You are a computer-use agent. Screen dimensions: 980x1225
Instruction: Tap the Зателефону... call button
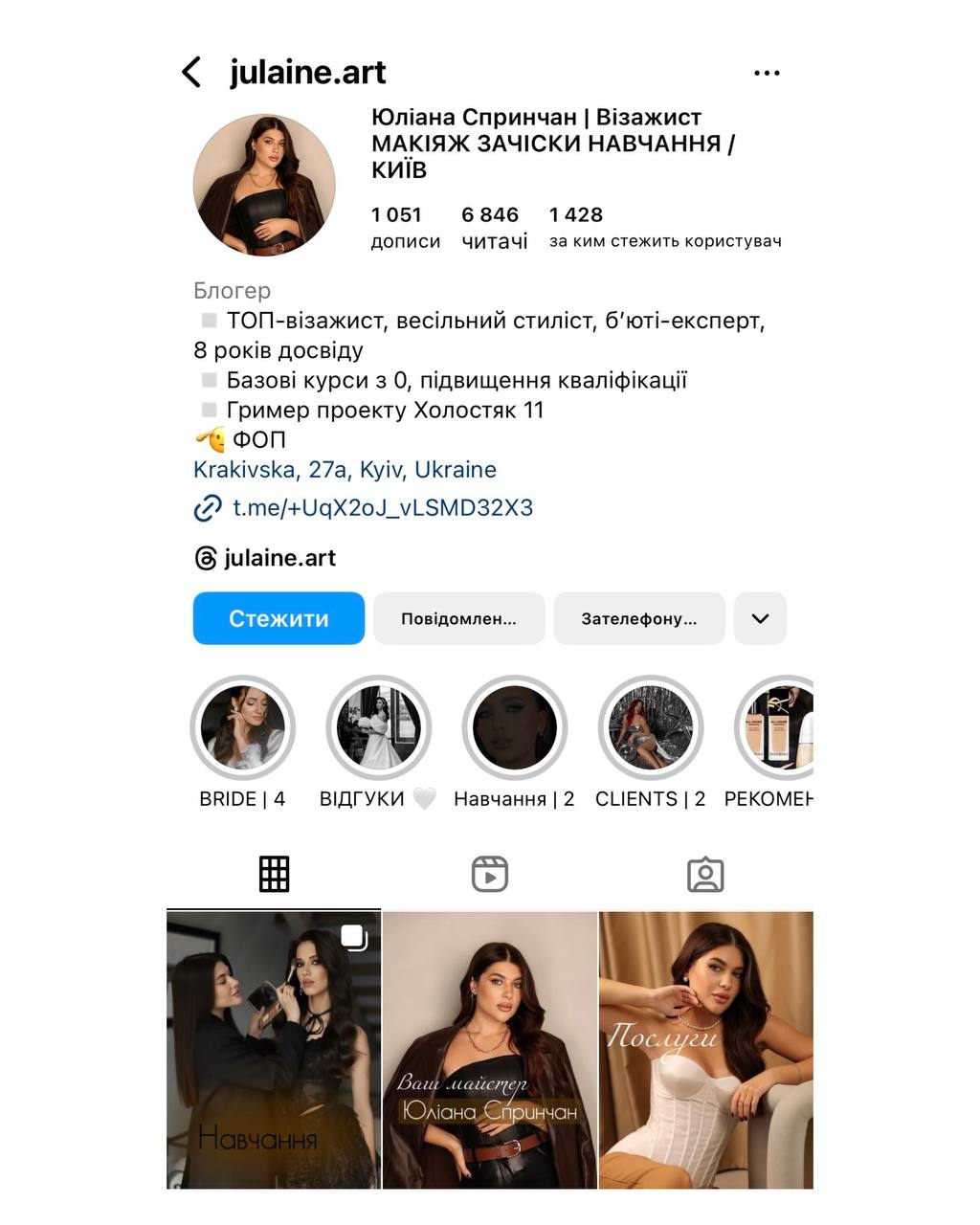[638, 618]
